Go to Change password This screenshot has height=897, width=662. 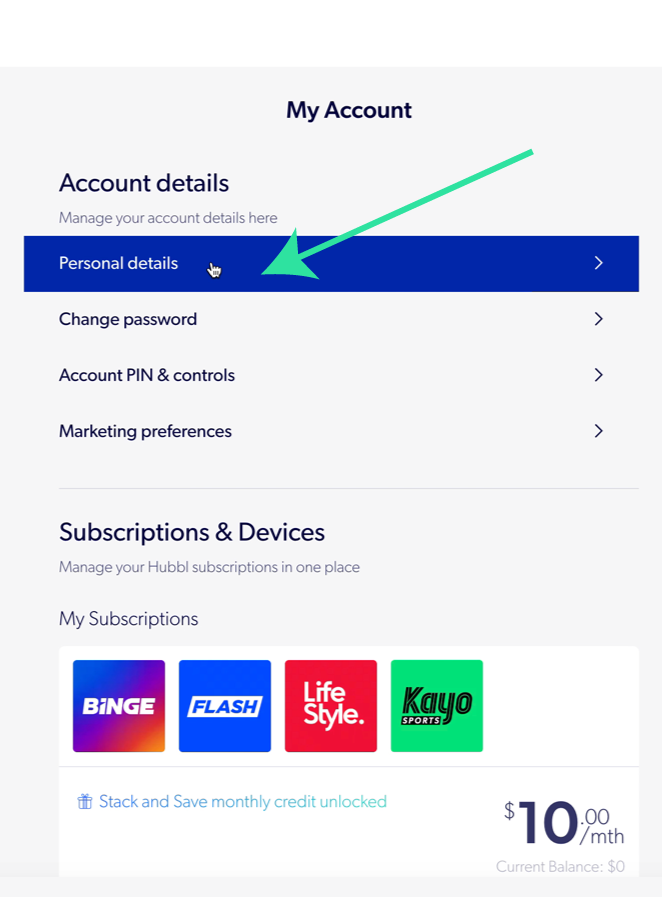coord(330,320)
